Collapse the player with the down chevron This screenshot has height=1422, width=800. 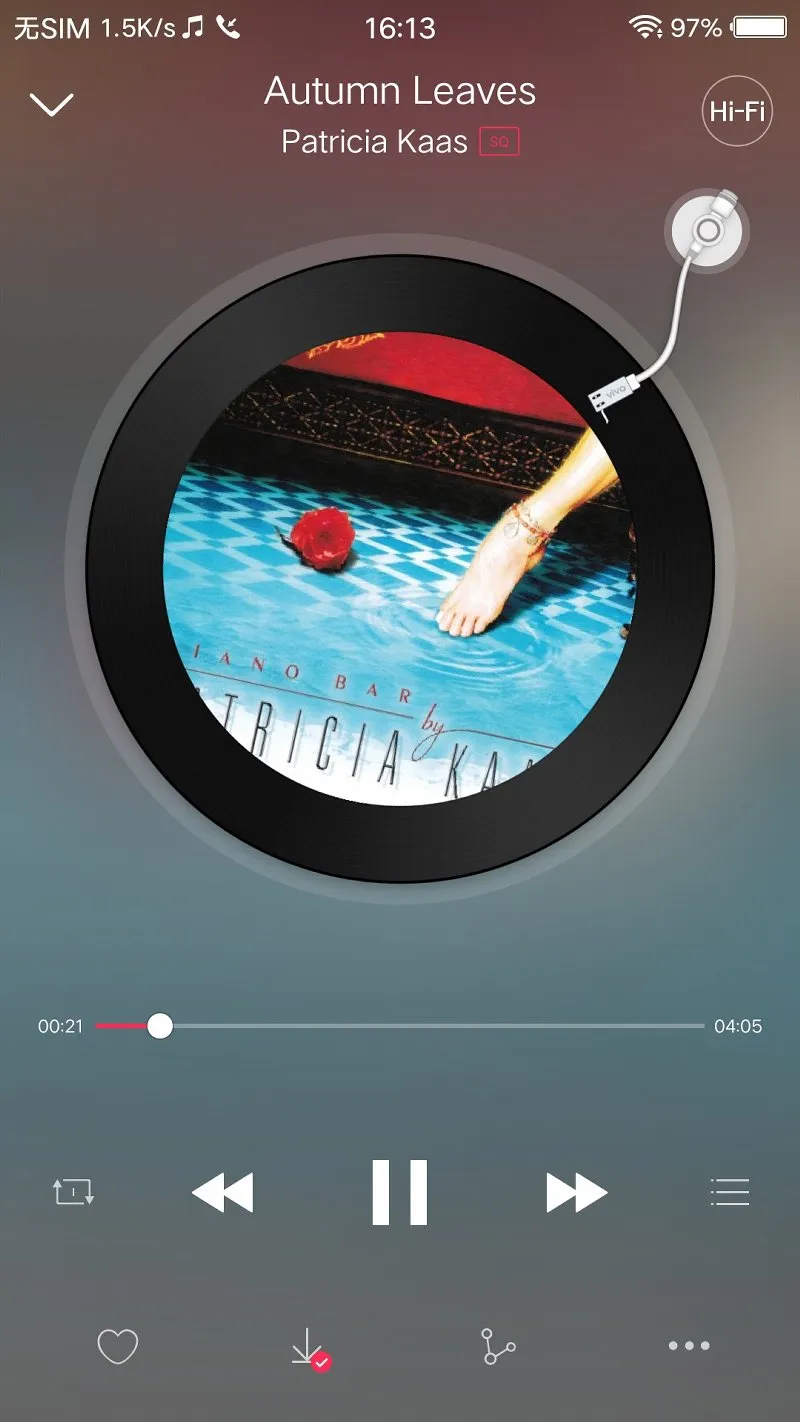(51, 103)
